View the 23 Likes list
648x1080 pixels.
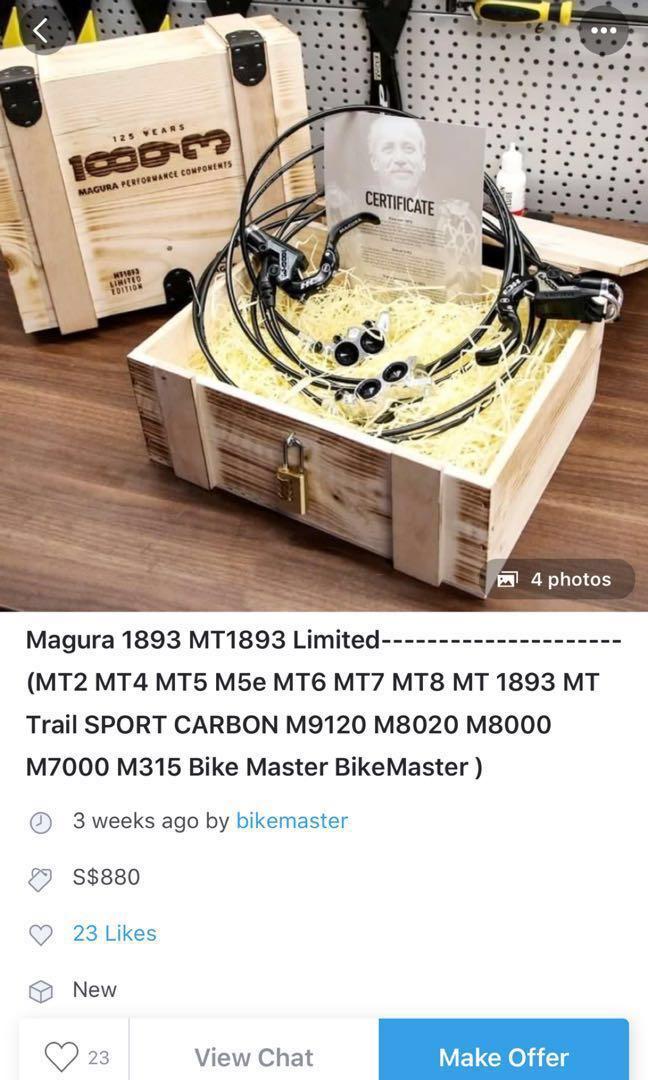click(114, 933)
